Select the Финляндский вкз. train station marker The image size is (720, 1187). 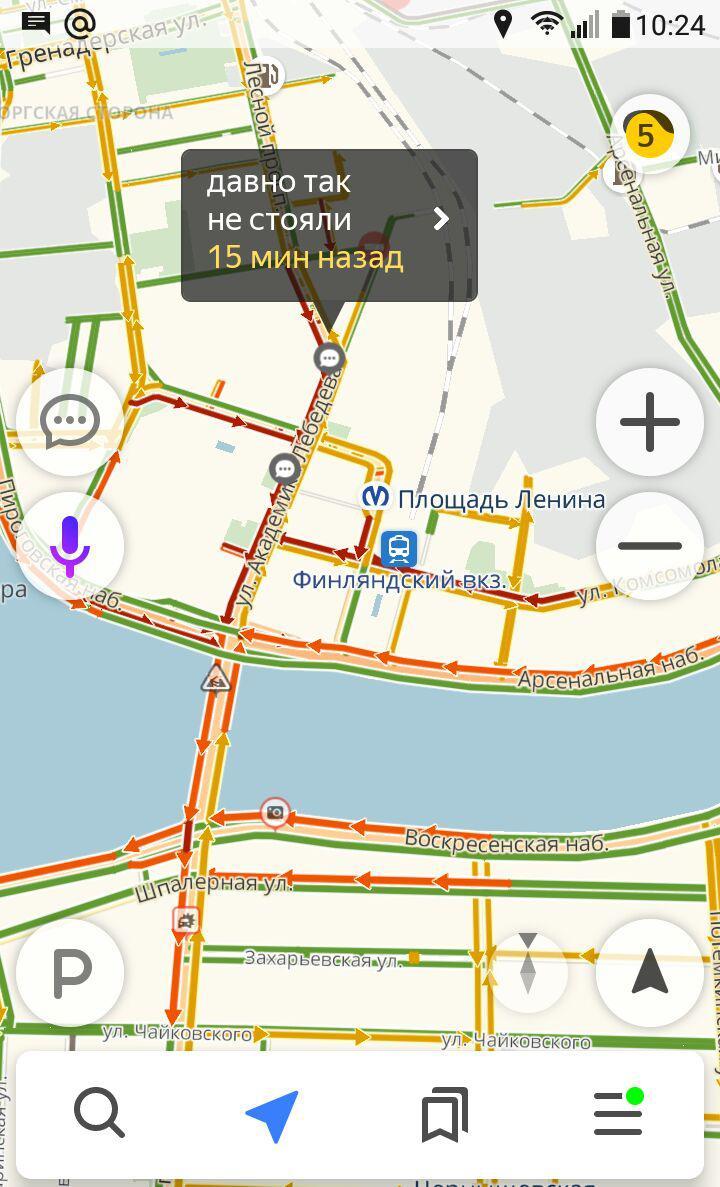tap(399, 548)
